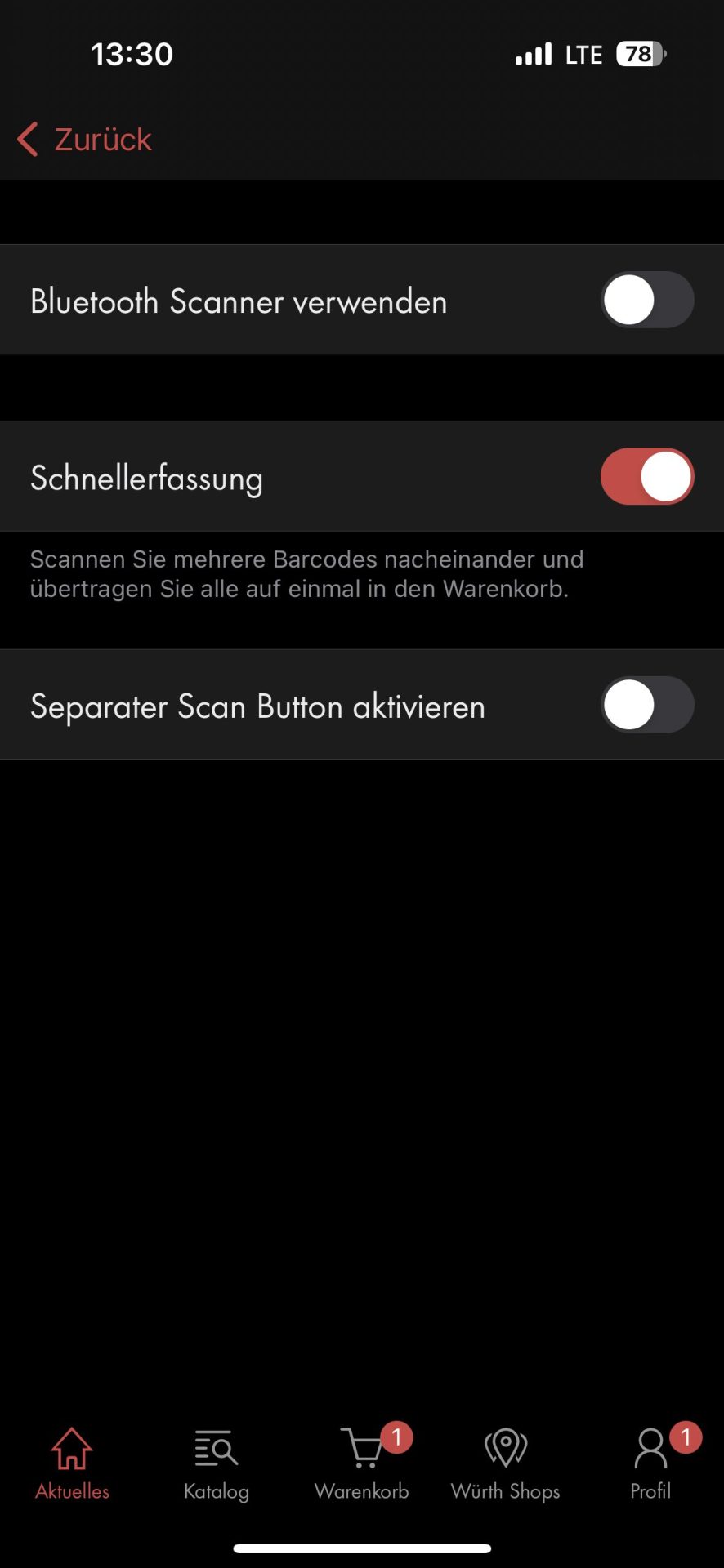Viewport: 724px width, 1568px height.
Task: Switch to the Aktuelles tab
Action: click(72, 1463)
